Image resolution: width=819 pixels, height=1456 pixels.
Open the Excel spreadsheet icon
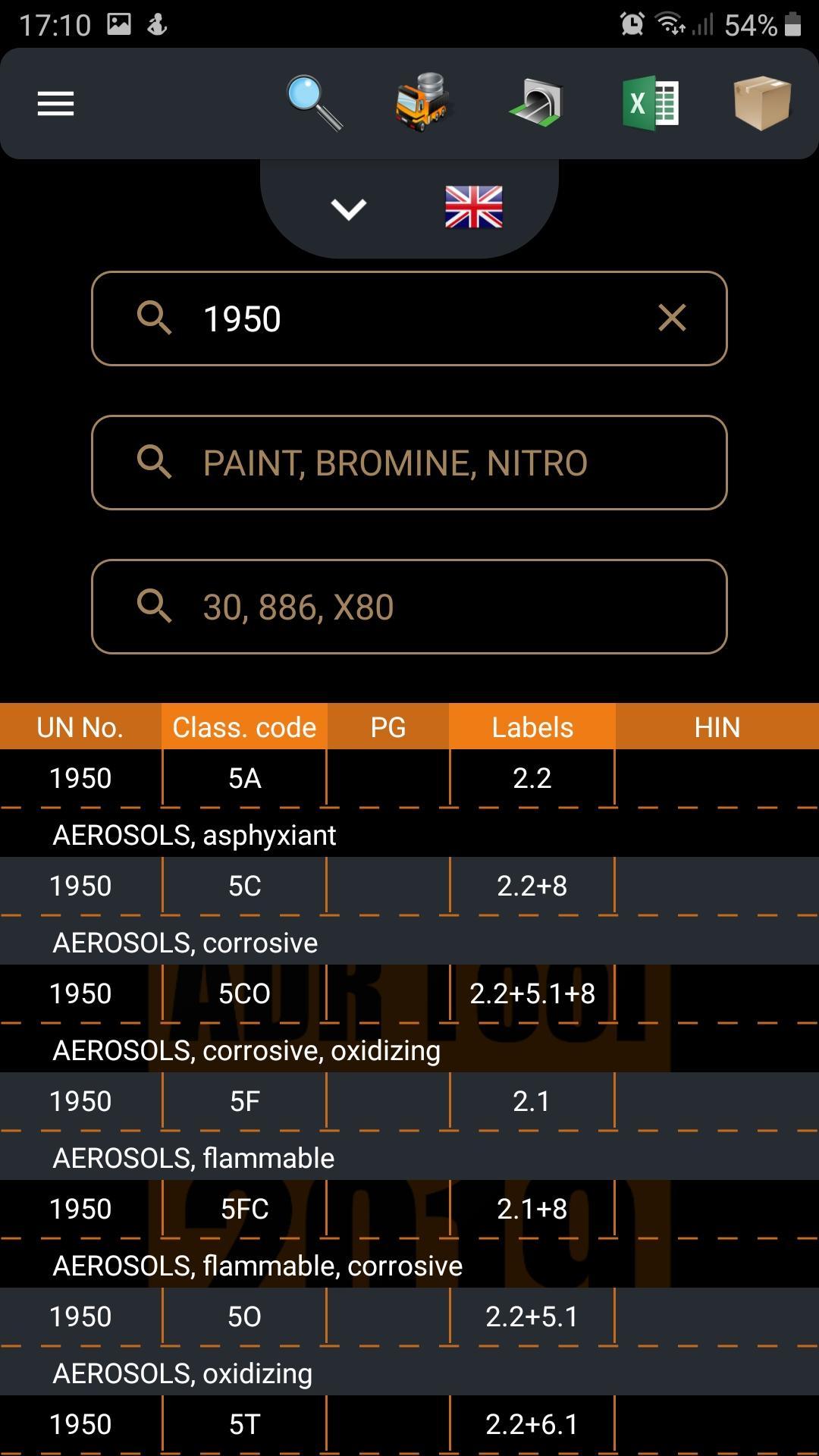coord(650,104)
